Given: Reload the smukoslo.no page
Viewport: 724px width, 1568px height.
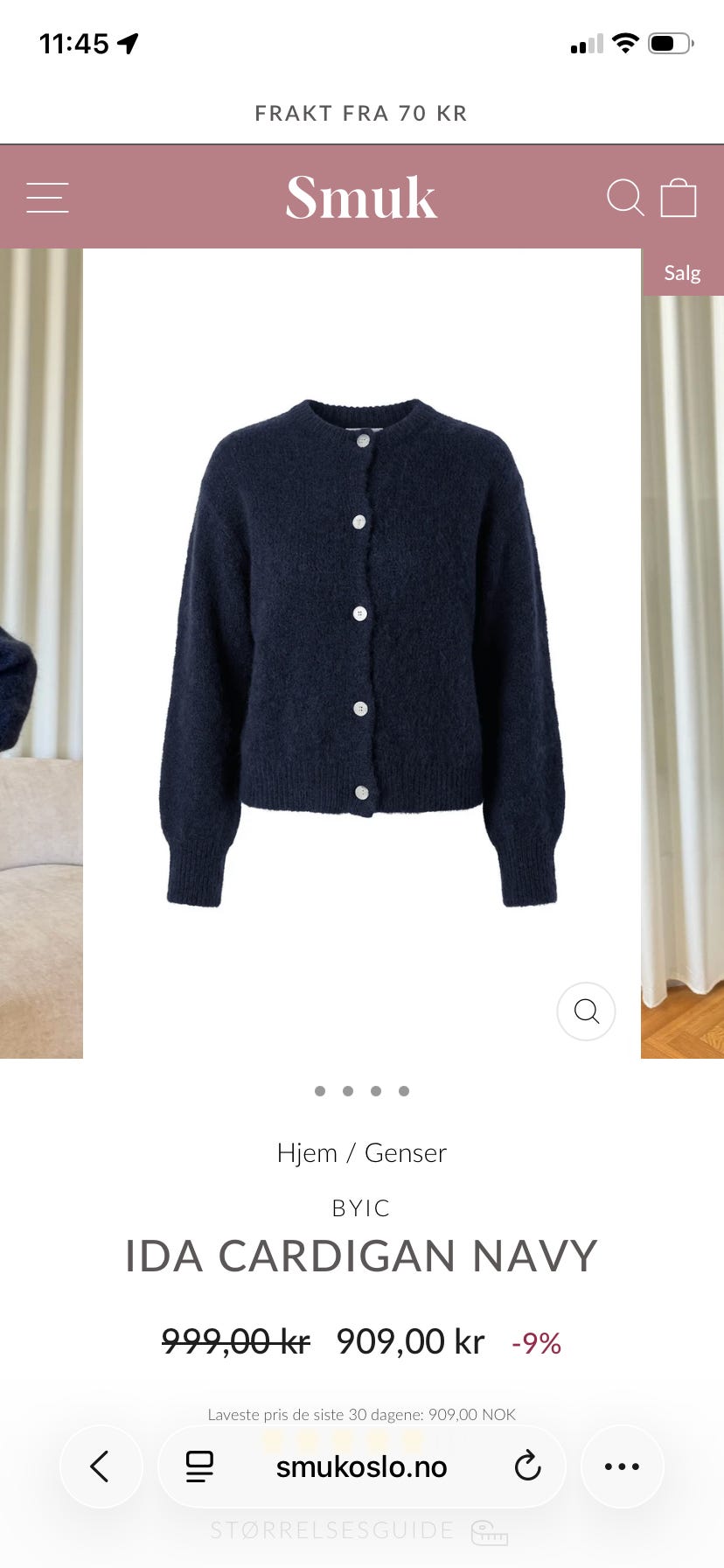Looking at the screenshot, I should pyautogui.click(x=527, y=1466).
